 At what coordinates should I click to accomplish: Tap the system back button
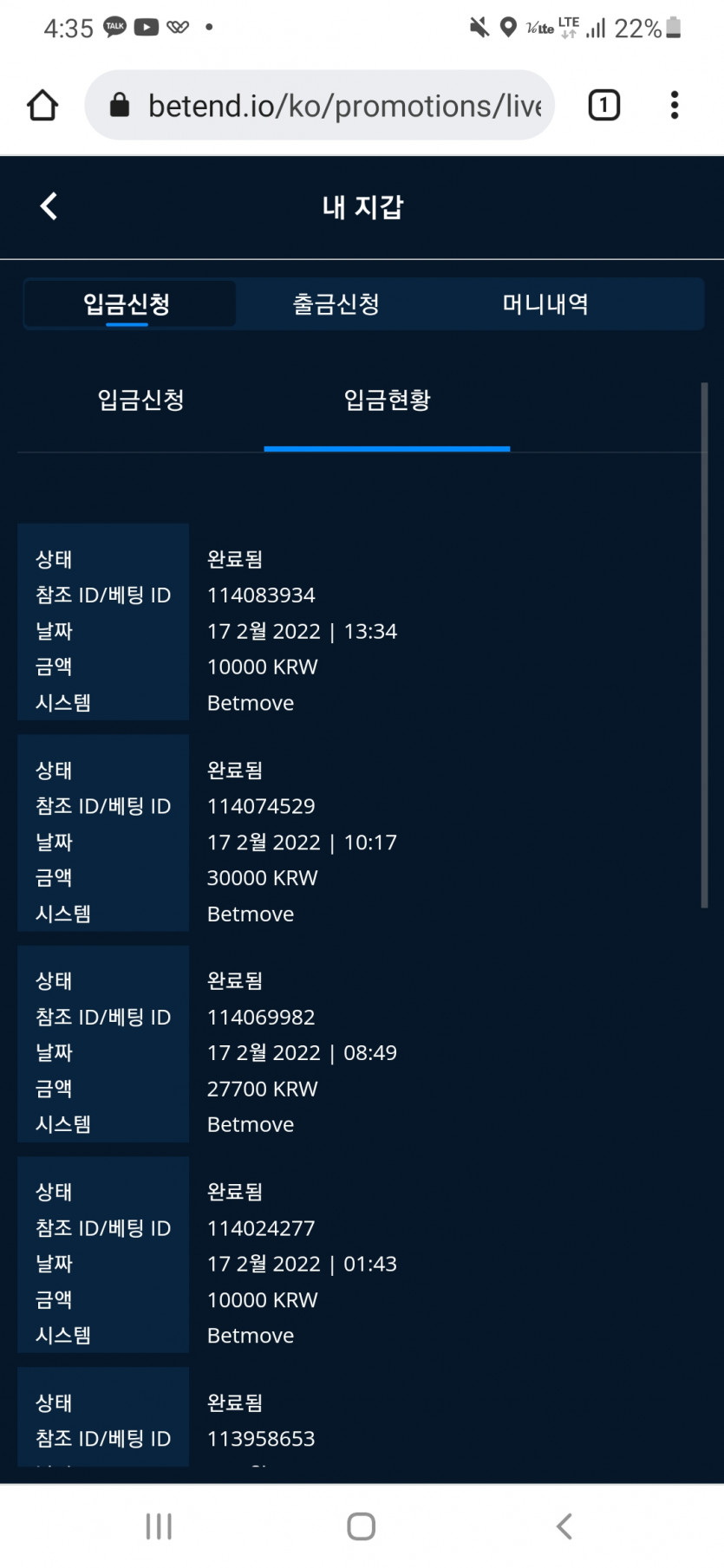(x=564, y=1526)
